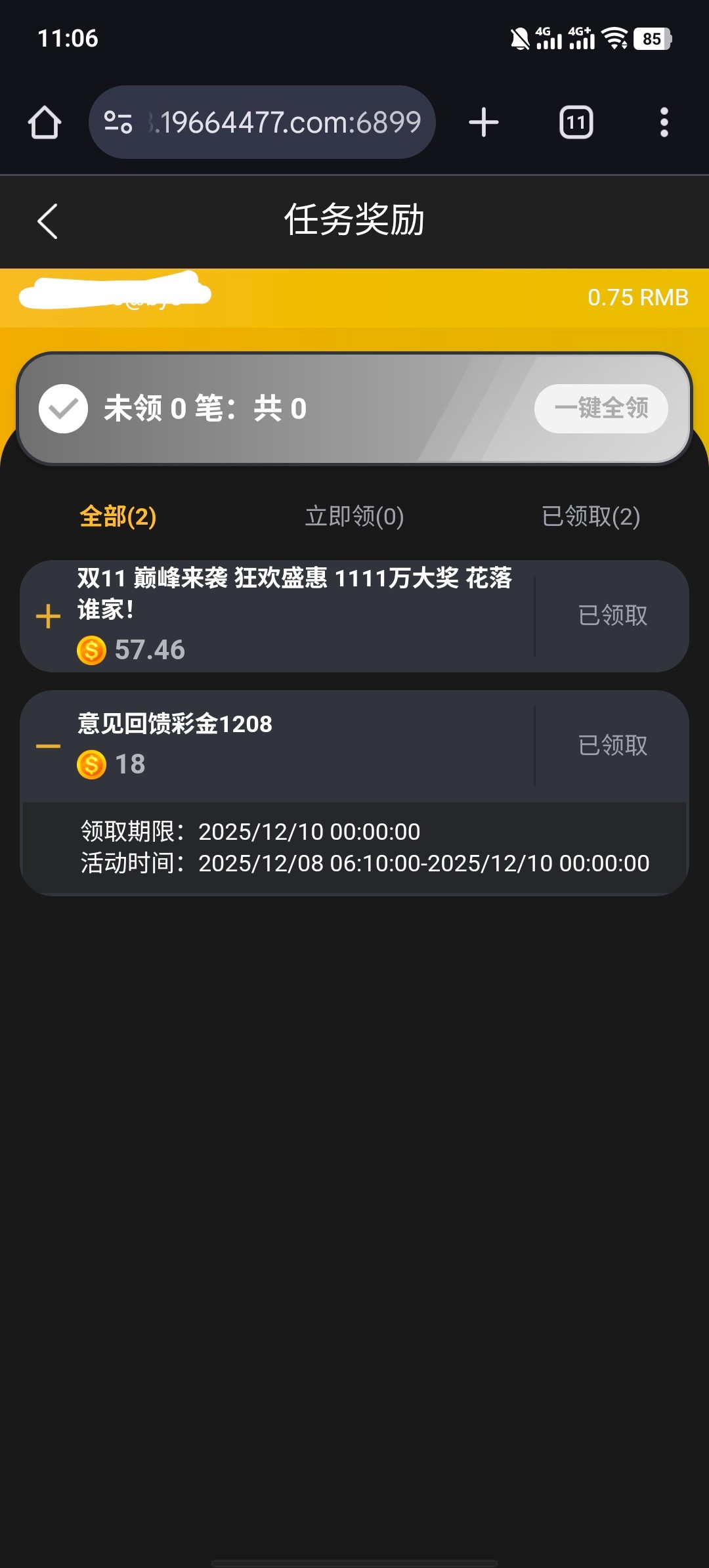Tap 已领取 on the 双11 reward card
709x1568 pixels.
click(x=612, y=616)
